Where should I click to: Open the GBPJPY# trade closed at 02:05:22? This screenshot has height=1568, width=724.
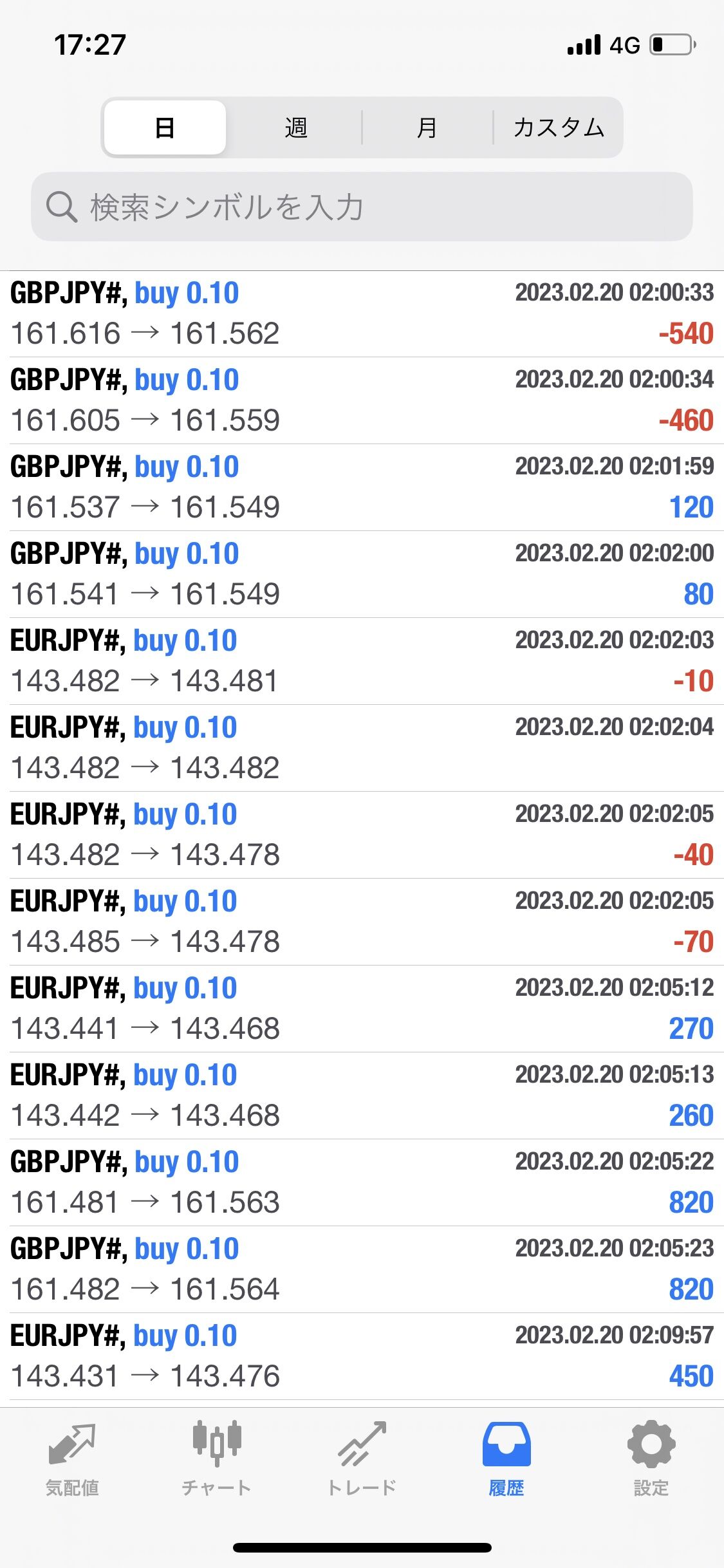click(362, 1182)
